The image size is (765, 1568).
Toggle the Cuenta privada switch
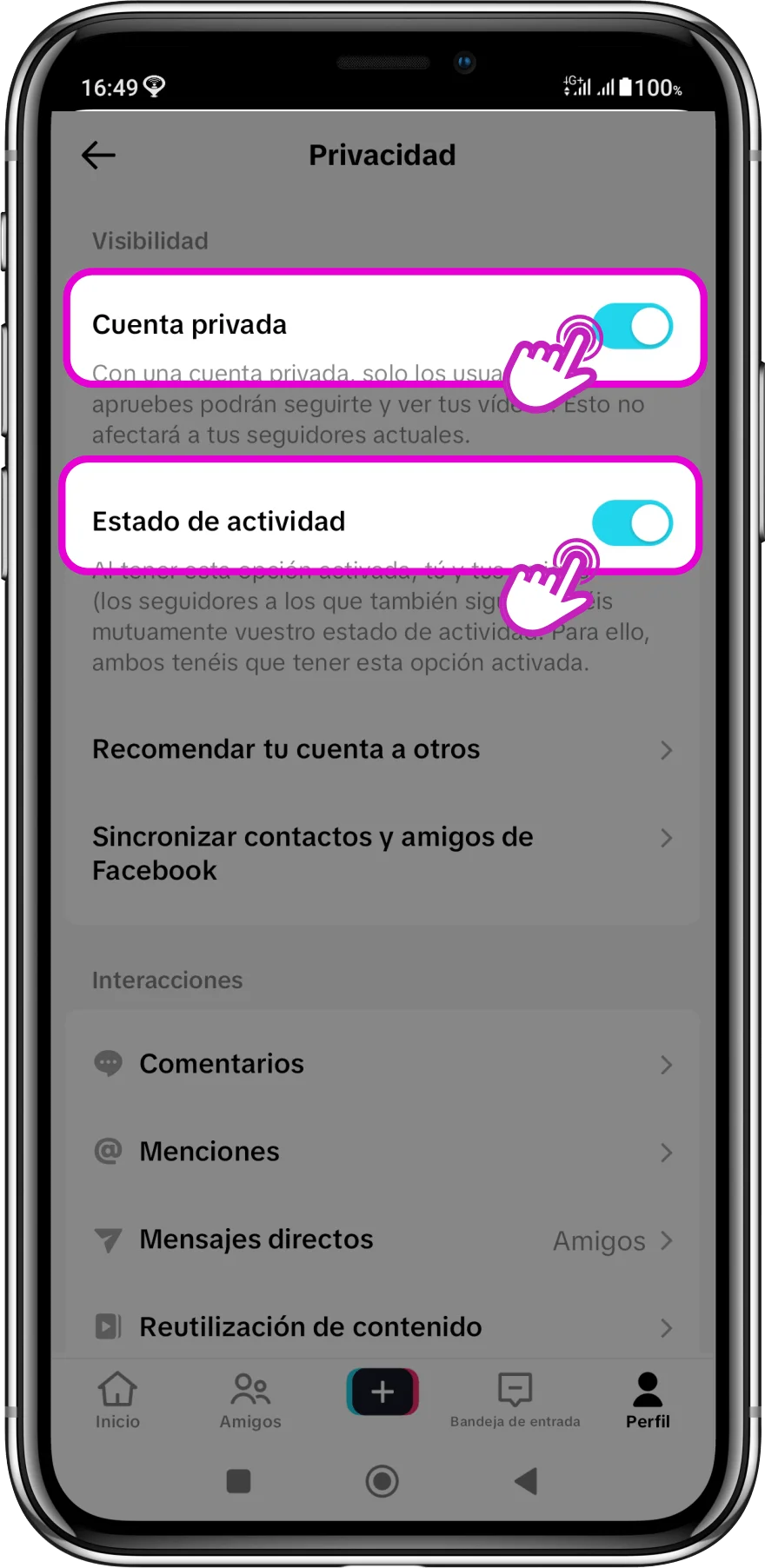633,327
